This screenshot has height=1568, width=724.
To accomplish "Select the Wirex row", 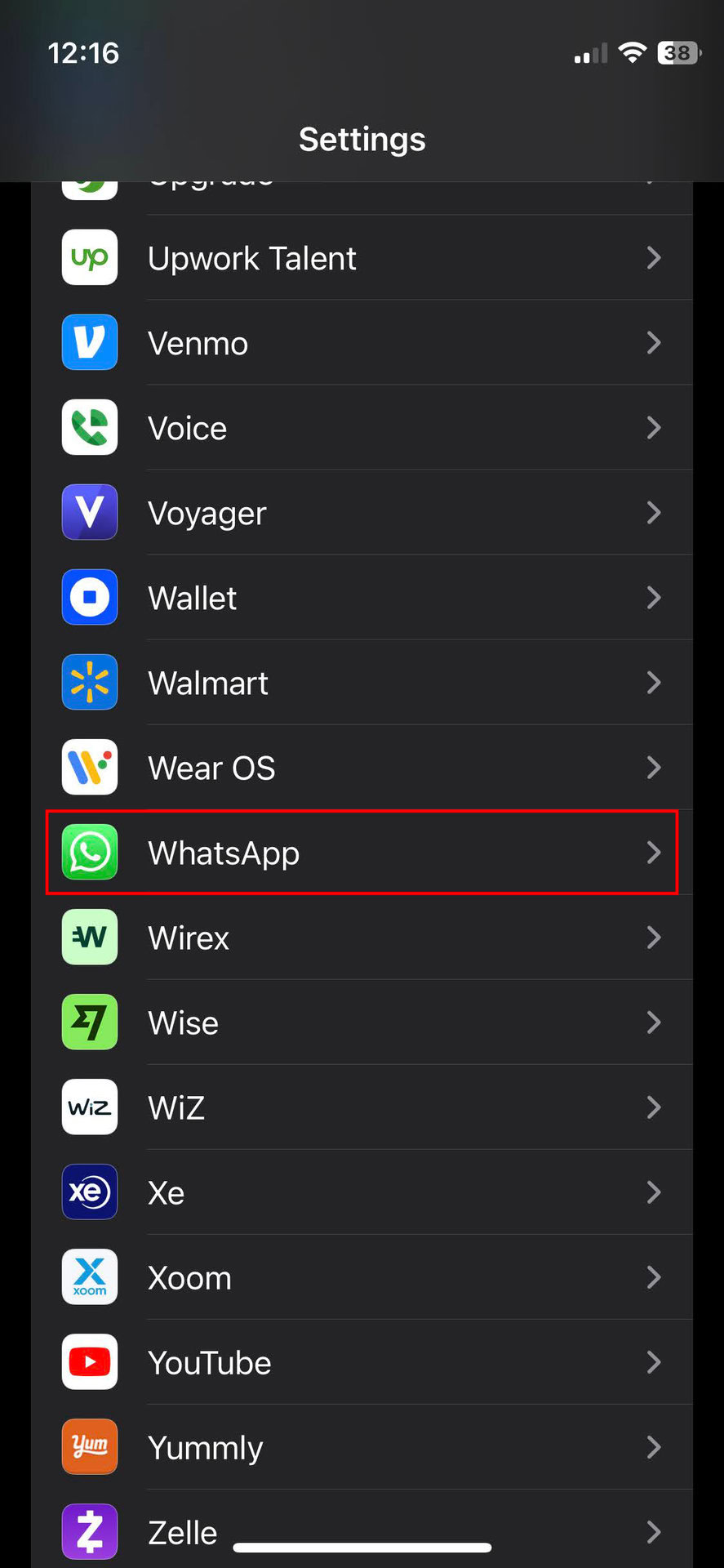I will click(362, 938).
